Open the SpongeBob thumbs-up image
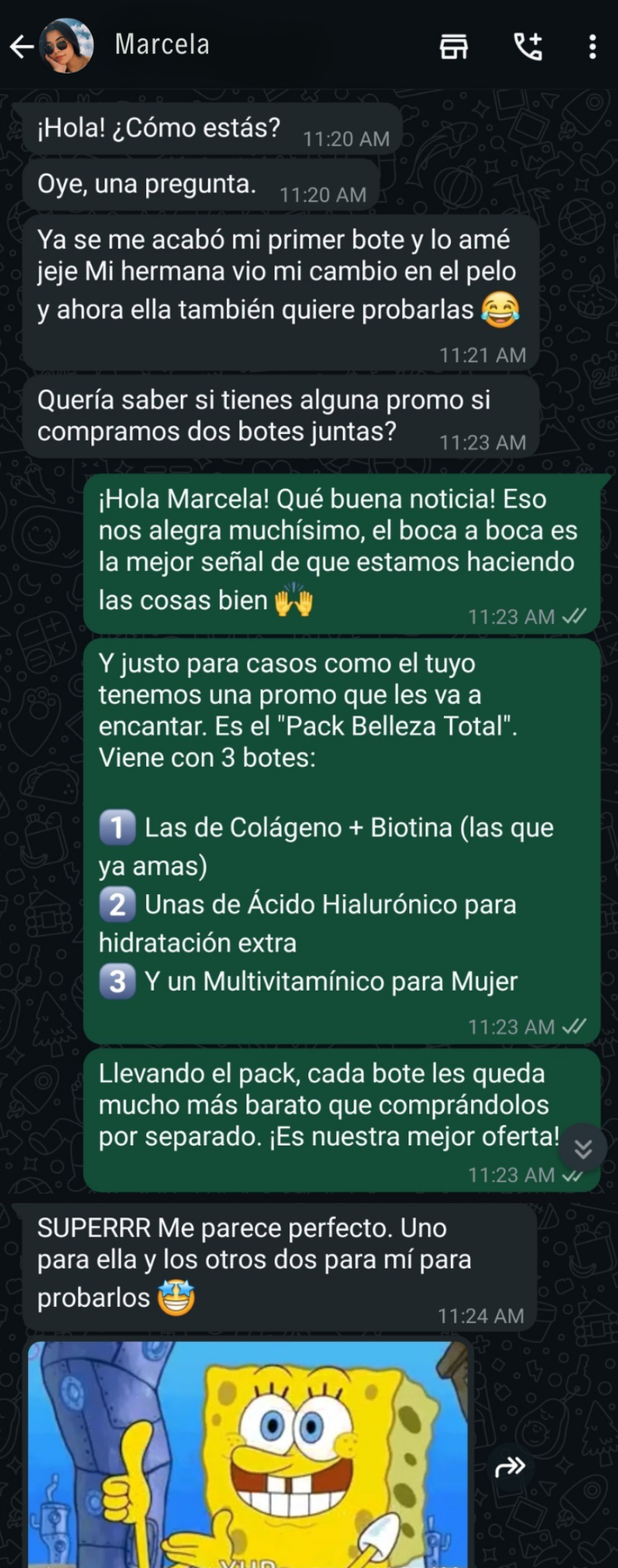 248,1454
